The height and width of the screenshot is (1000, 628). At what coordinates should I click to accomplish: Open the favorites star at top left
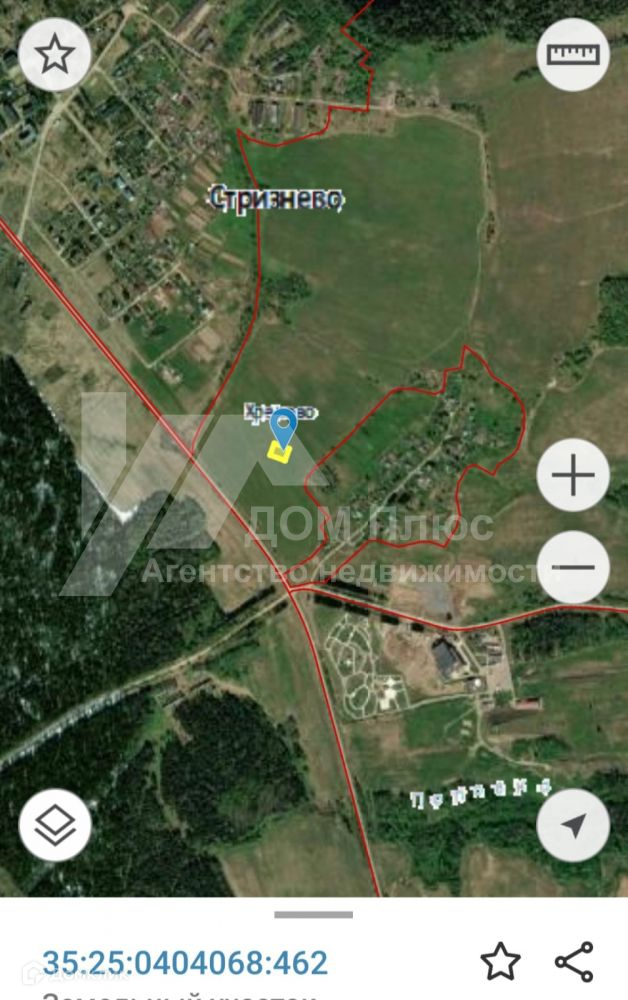(x=55, y=55)
